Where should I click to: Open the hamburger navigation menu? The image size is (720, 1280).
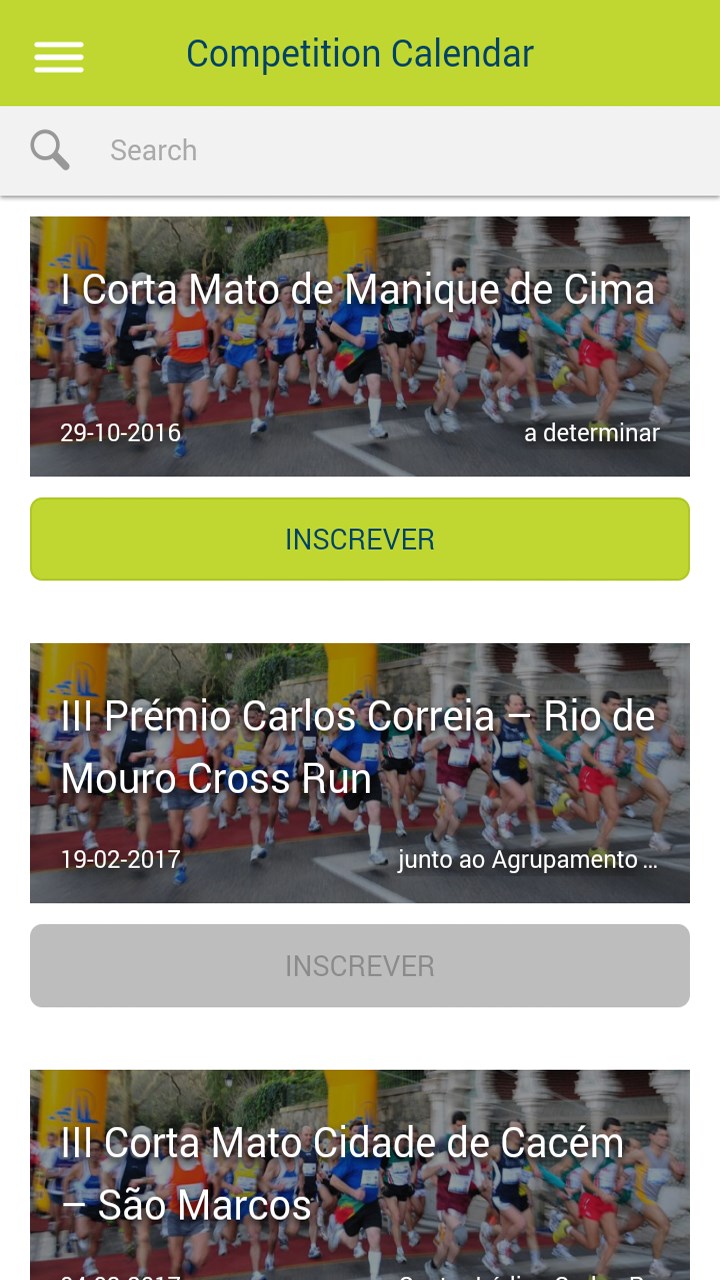click(x=59, y=56)
